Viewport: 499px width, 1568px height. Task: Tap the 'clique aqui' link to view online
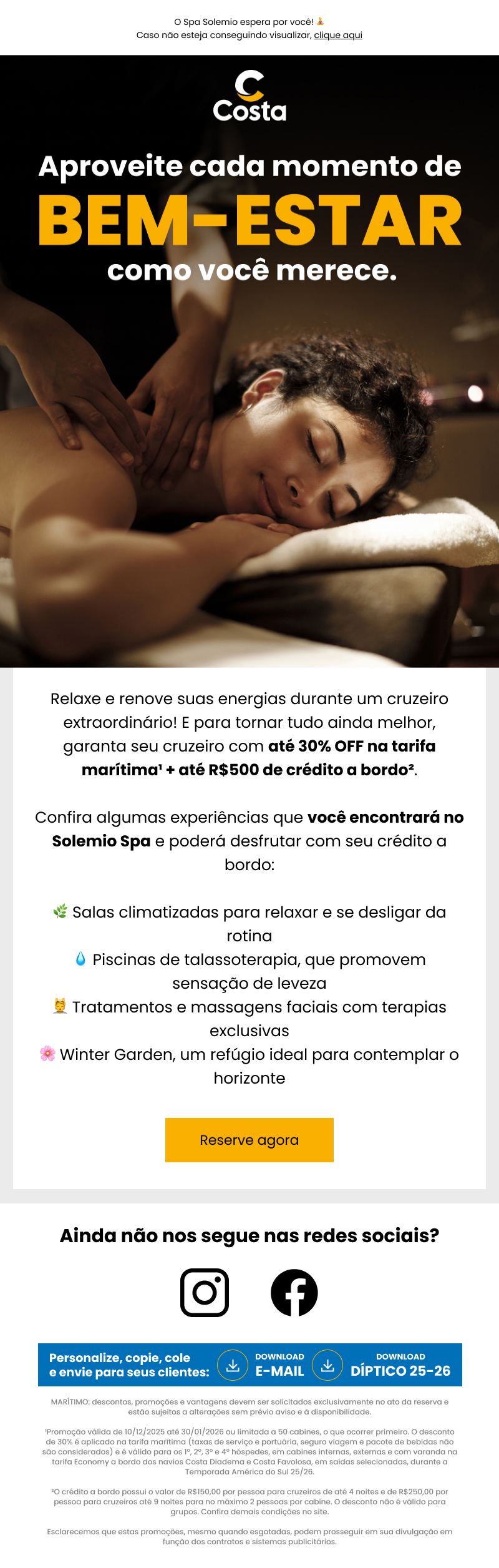coord(337,35)
